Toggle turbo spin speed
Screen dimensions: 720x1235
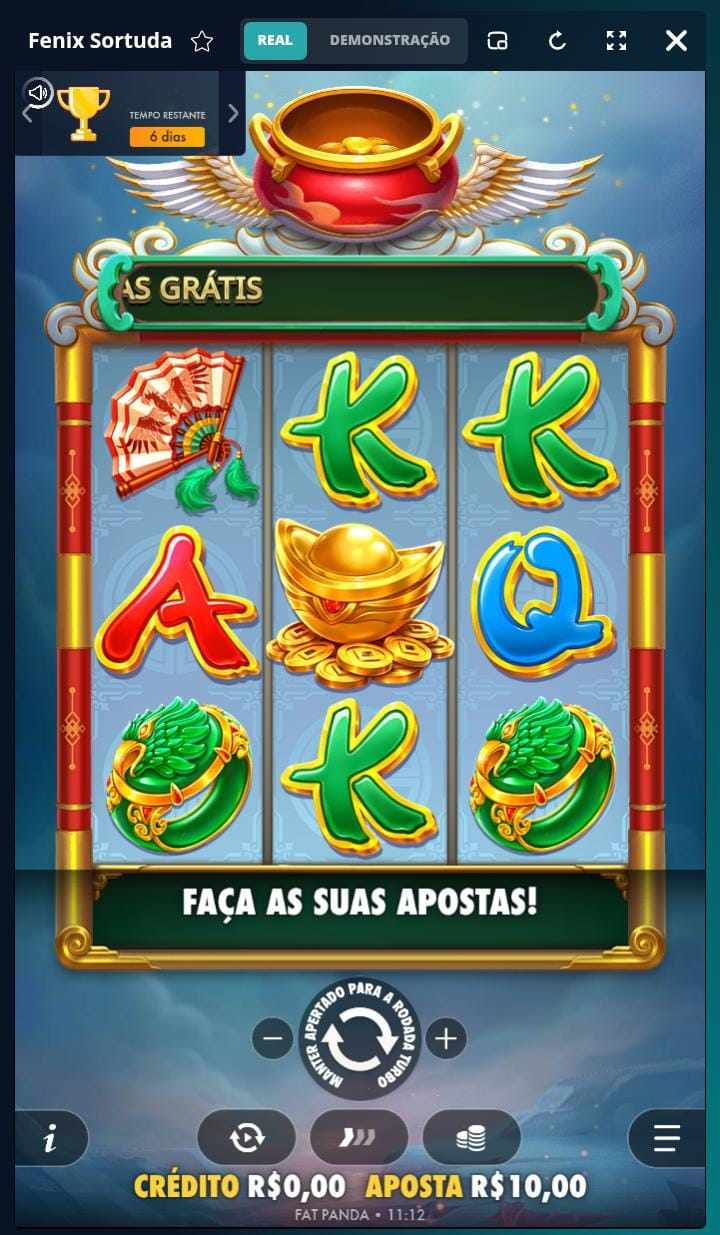tap(359, 1138)
